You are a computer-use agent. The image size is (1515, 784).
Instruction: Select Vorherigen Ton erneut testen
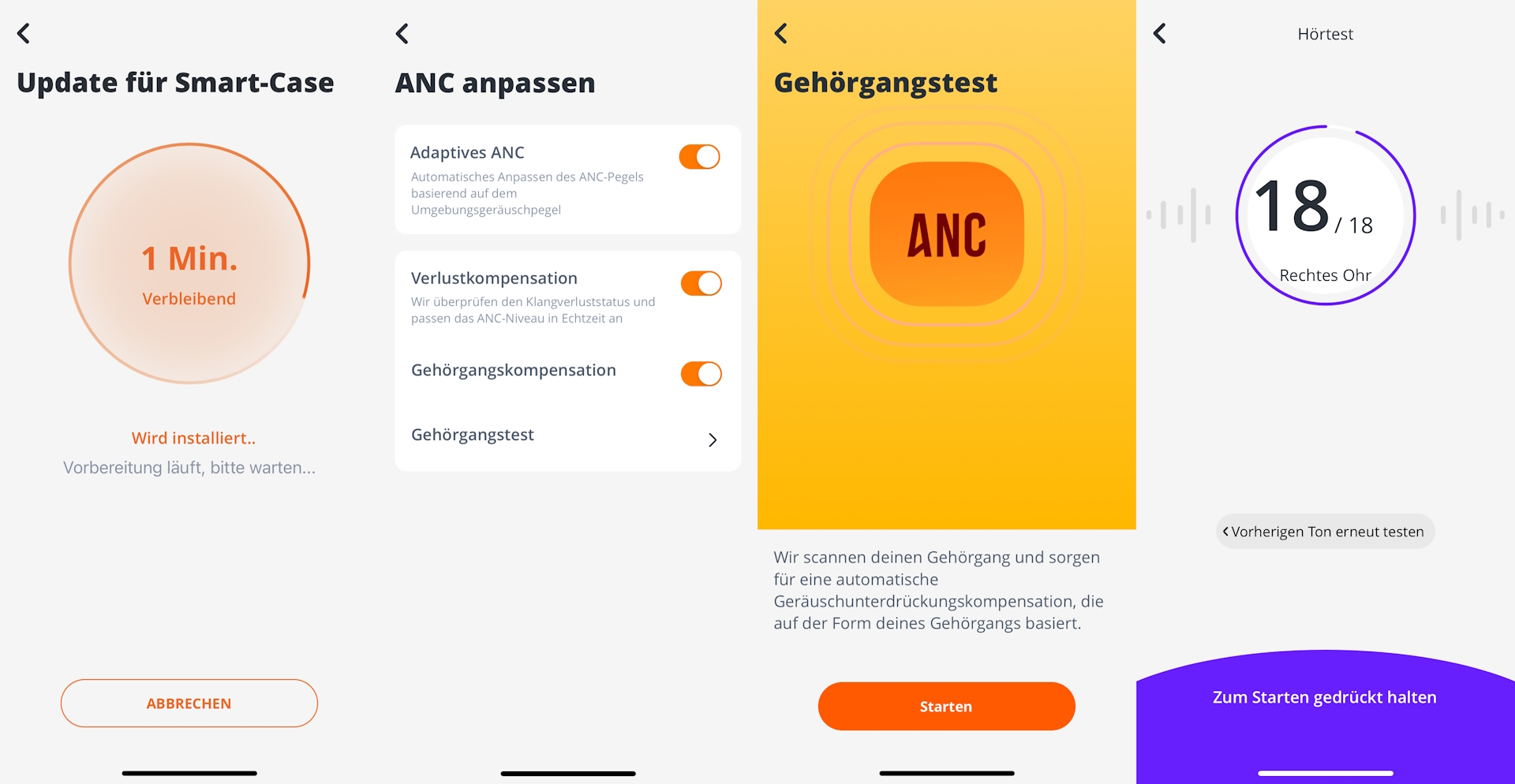point(1325,532)
